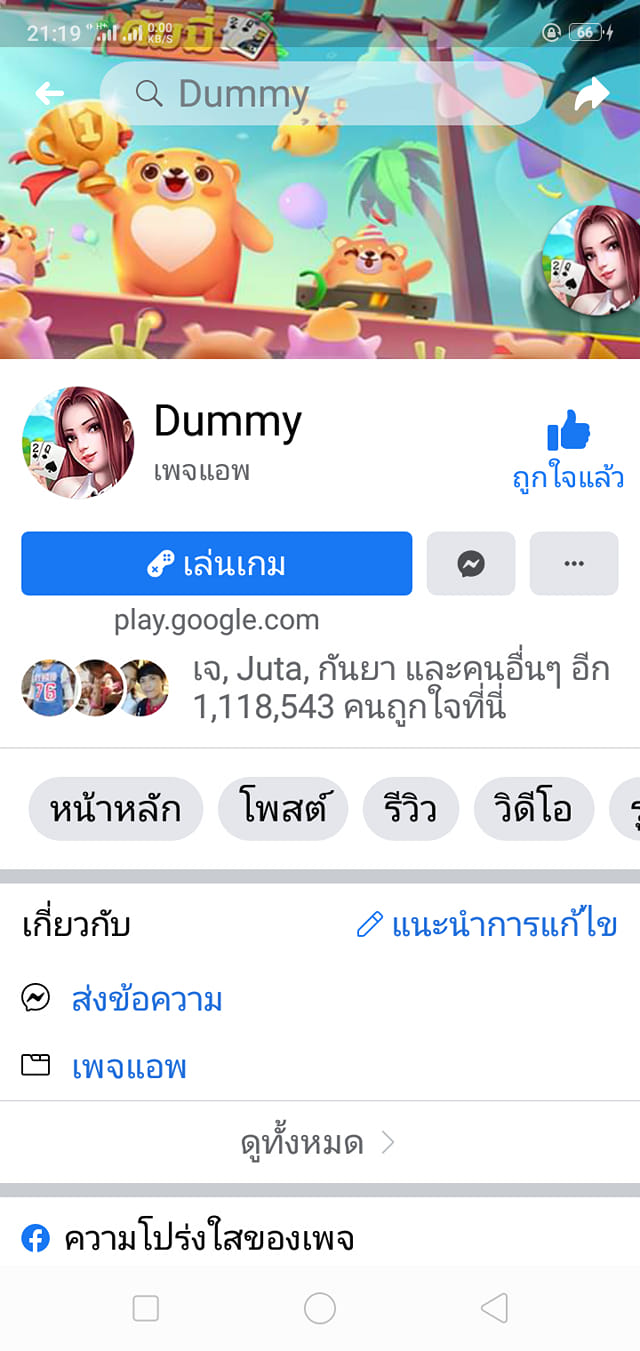
Task: Open the เพจแอพ category link
Action: (x=129, y=1067)
